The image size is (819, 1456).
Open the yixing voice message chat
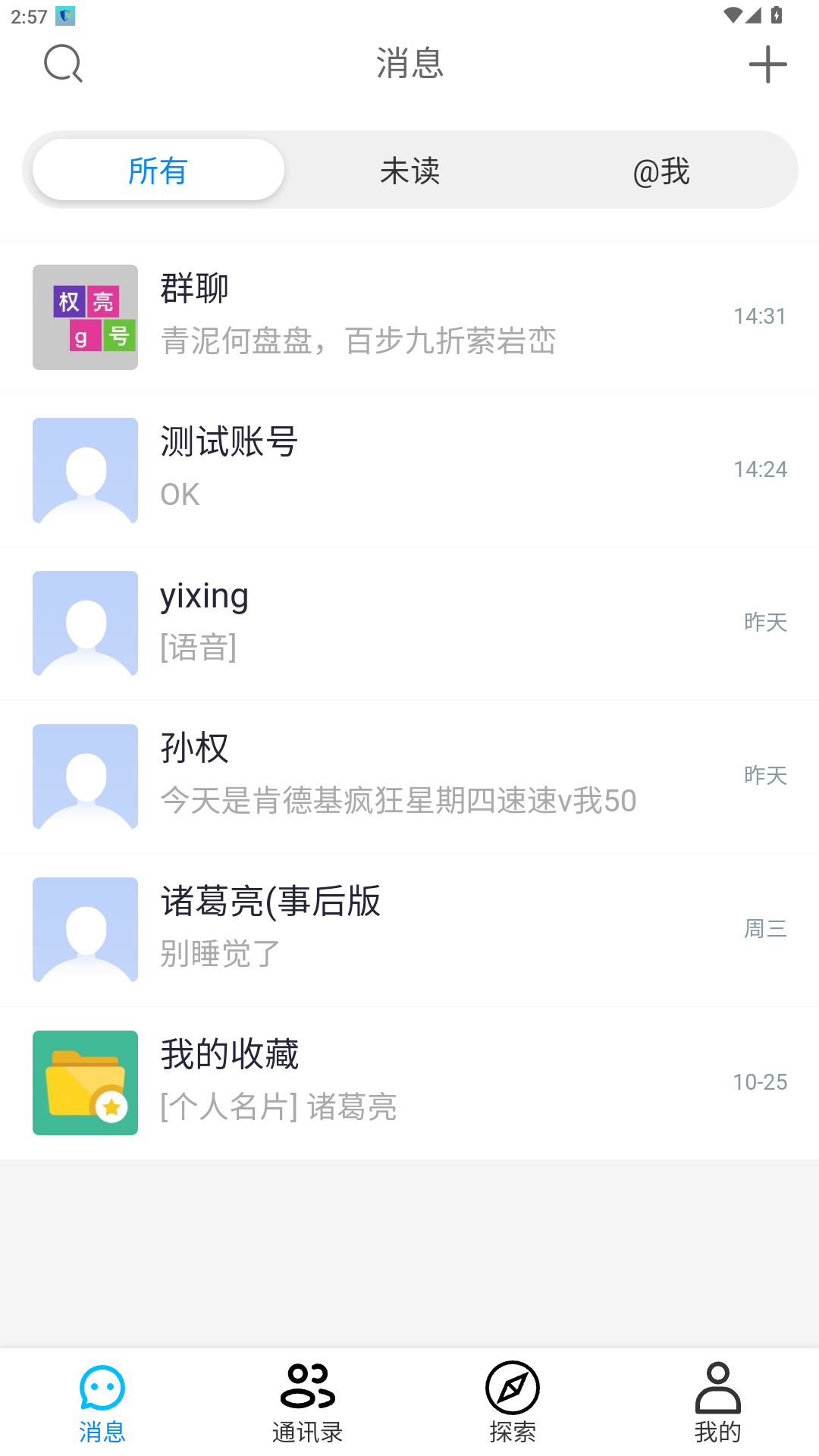pyautogui.click(x=409, y=623)
